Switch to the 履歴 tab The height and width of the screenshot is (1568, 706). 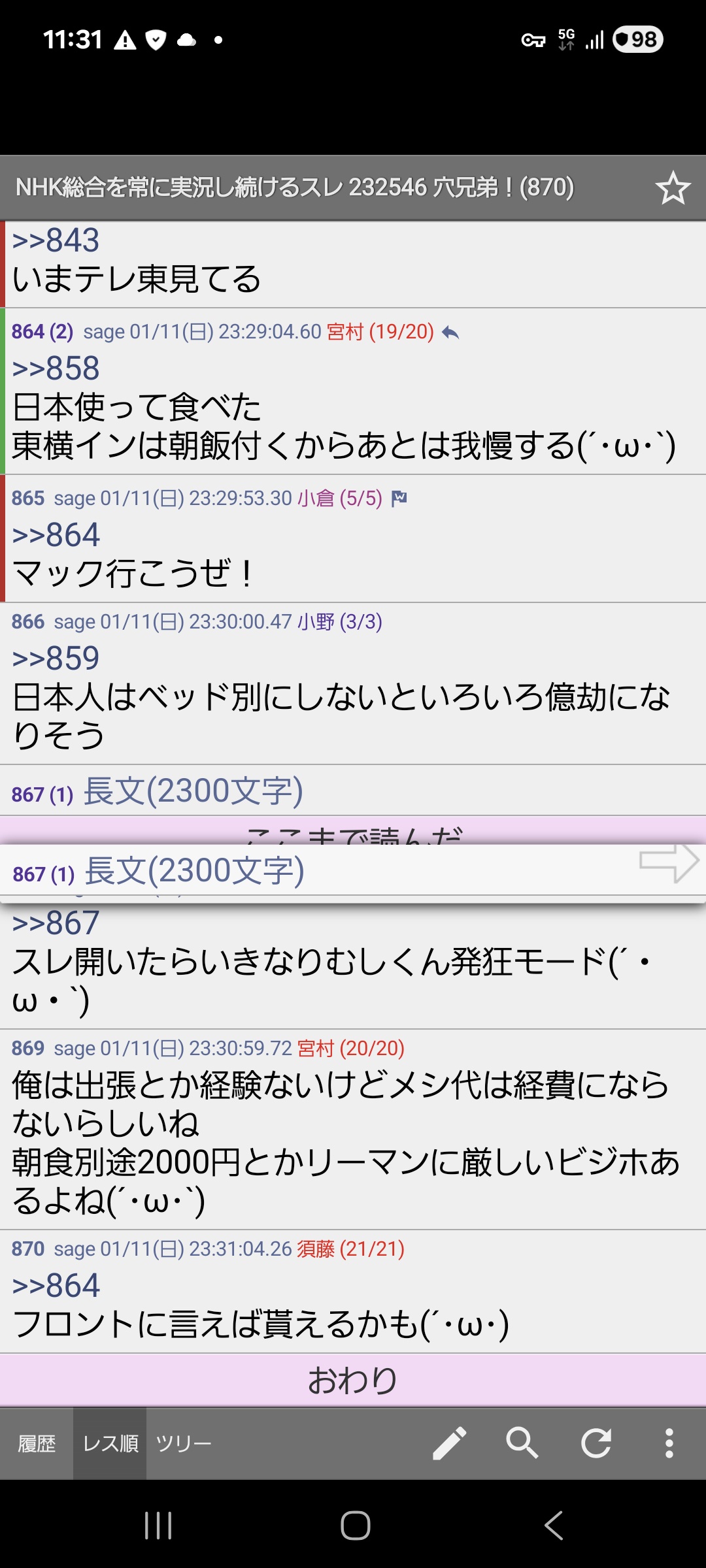[x=37, y=1443]
